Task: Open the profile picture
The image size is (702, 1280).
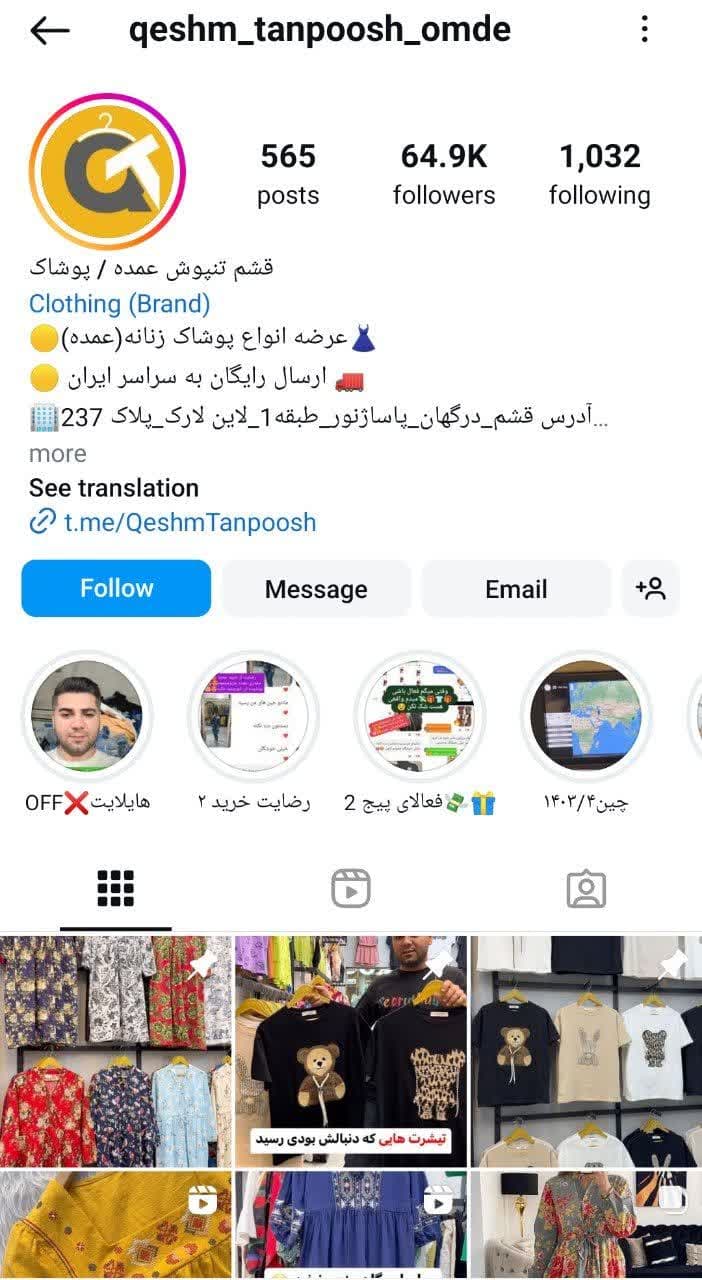Action: point(107,171)
